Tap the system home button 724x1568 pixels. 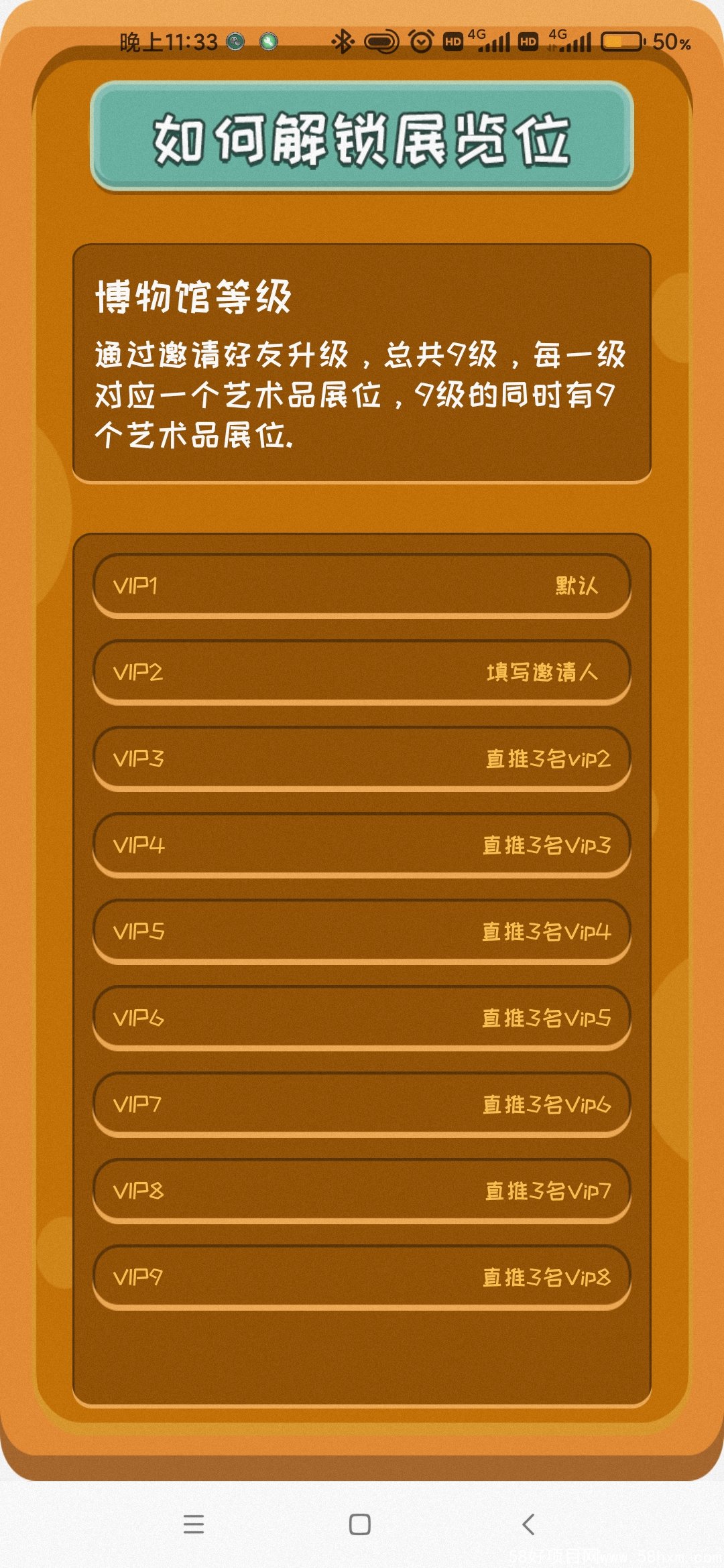(360, 1524)
